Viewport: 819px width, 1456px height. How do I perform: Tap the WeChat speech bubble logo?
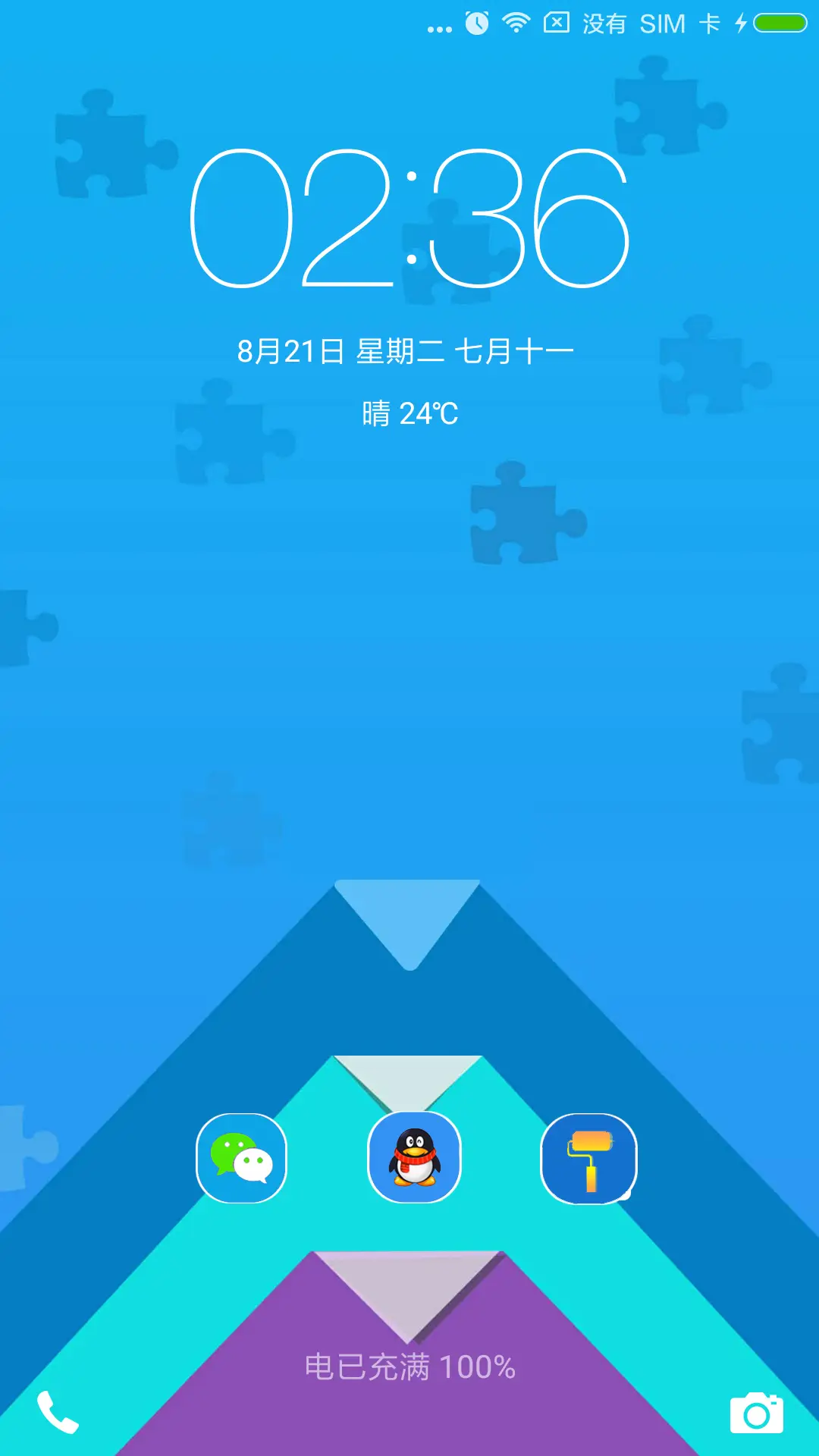pos(241,1158)
